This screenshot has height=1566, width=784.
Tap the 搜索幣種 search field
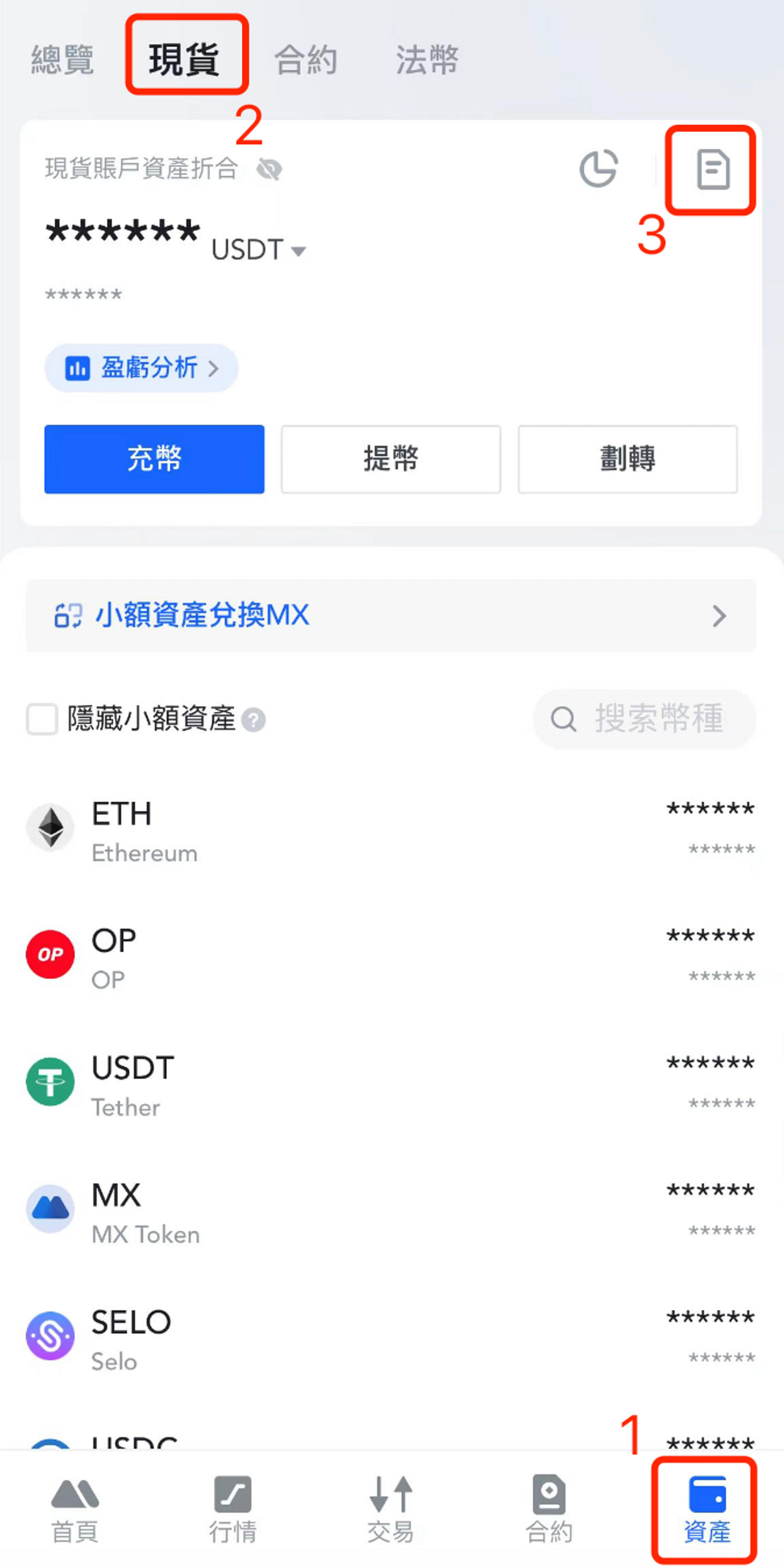644,719
